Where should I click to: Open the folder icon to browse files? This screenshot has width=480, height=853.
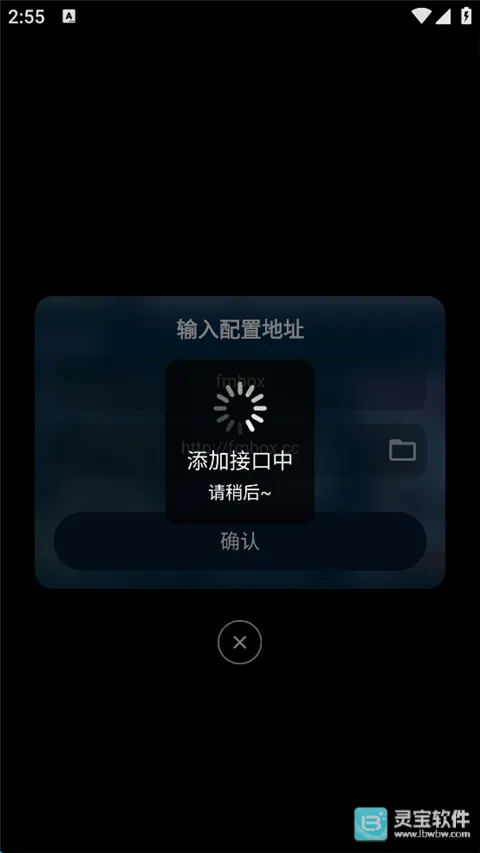click(x=402, y=450)
